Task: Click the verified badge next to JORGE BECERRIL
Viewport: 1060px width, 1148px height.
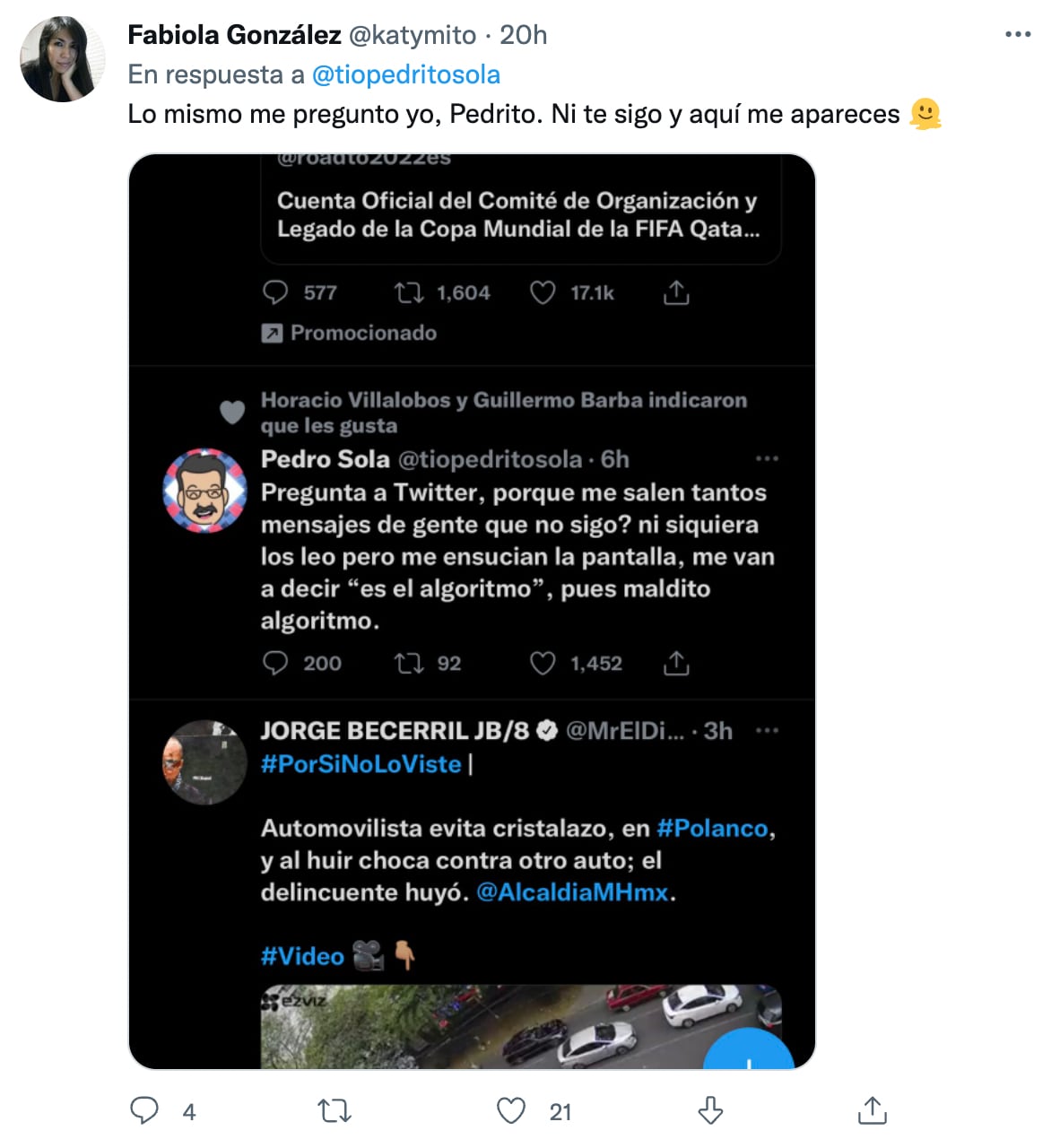Action: click(x=546, y=730)
